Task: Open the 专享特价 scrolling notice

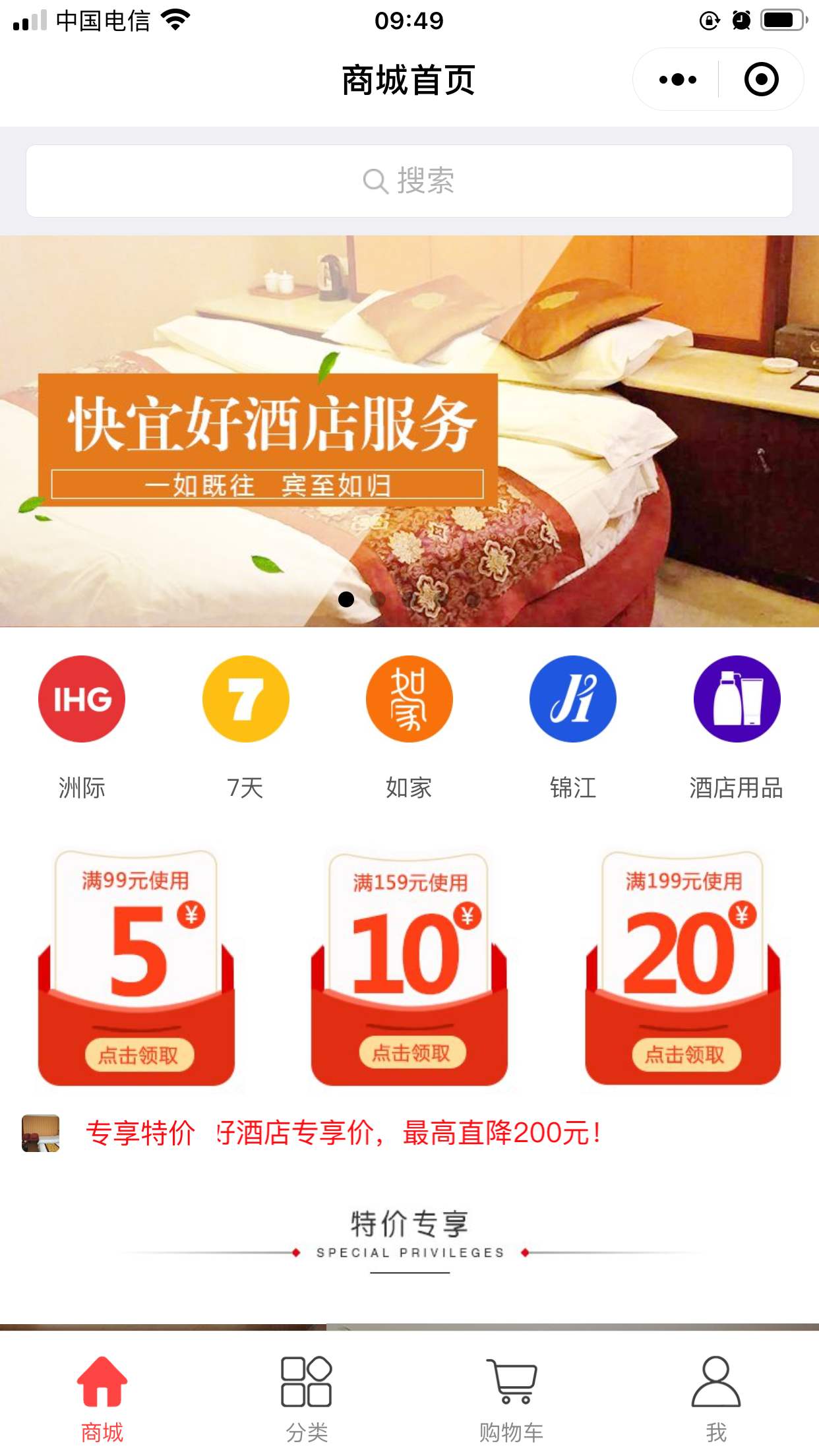Action: [x=343, y=1134]
